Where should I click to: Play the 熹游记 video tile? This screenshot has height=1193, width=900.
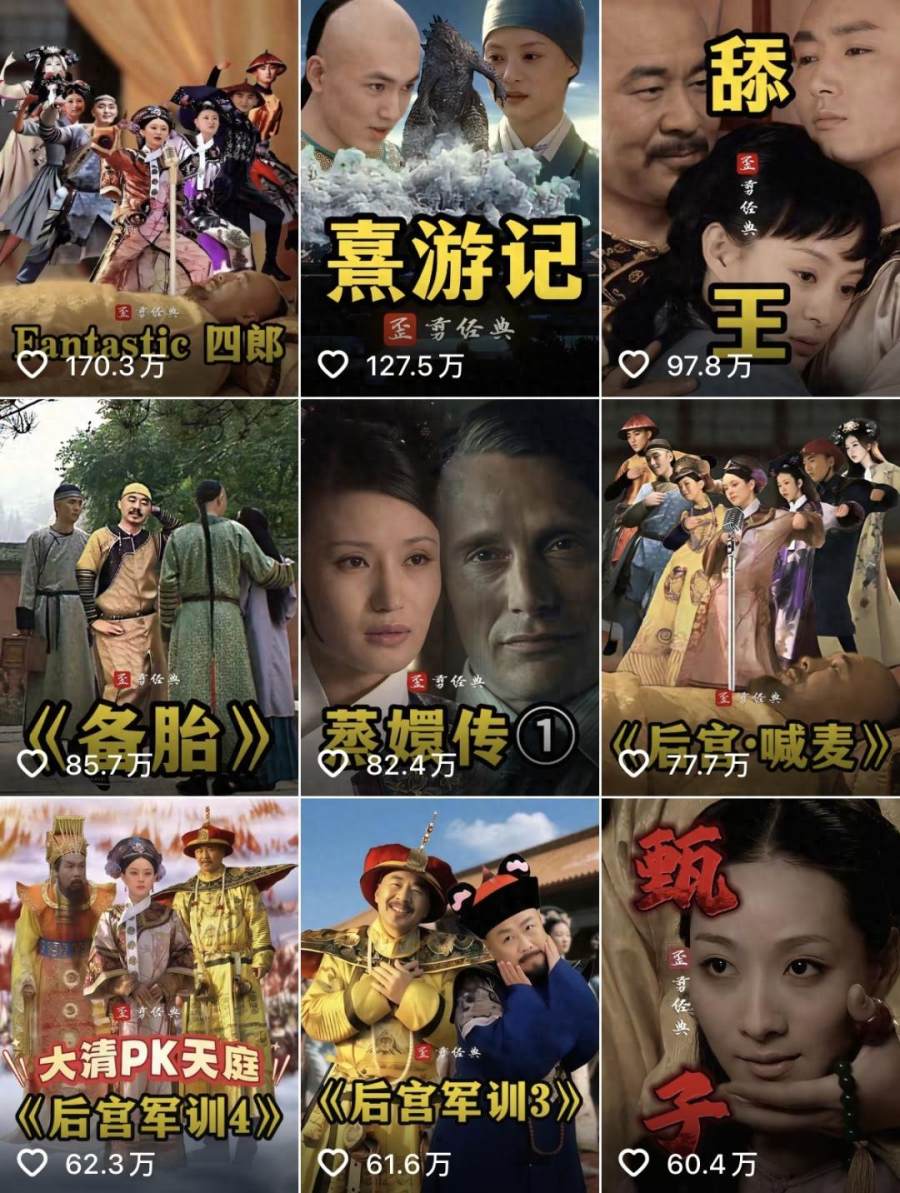[x=449, y=198]
